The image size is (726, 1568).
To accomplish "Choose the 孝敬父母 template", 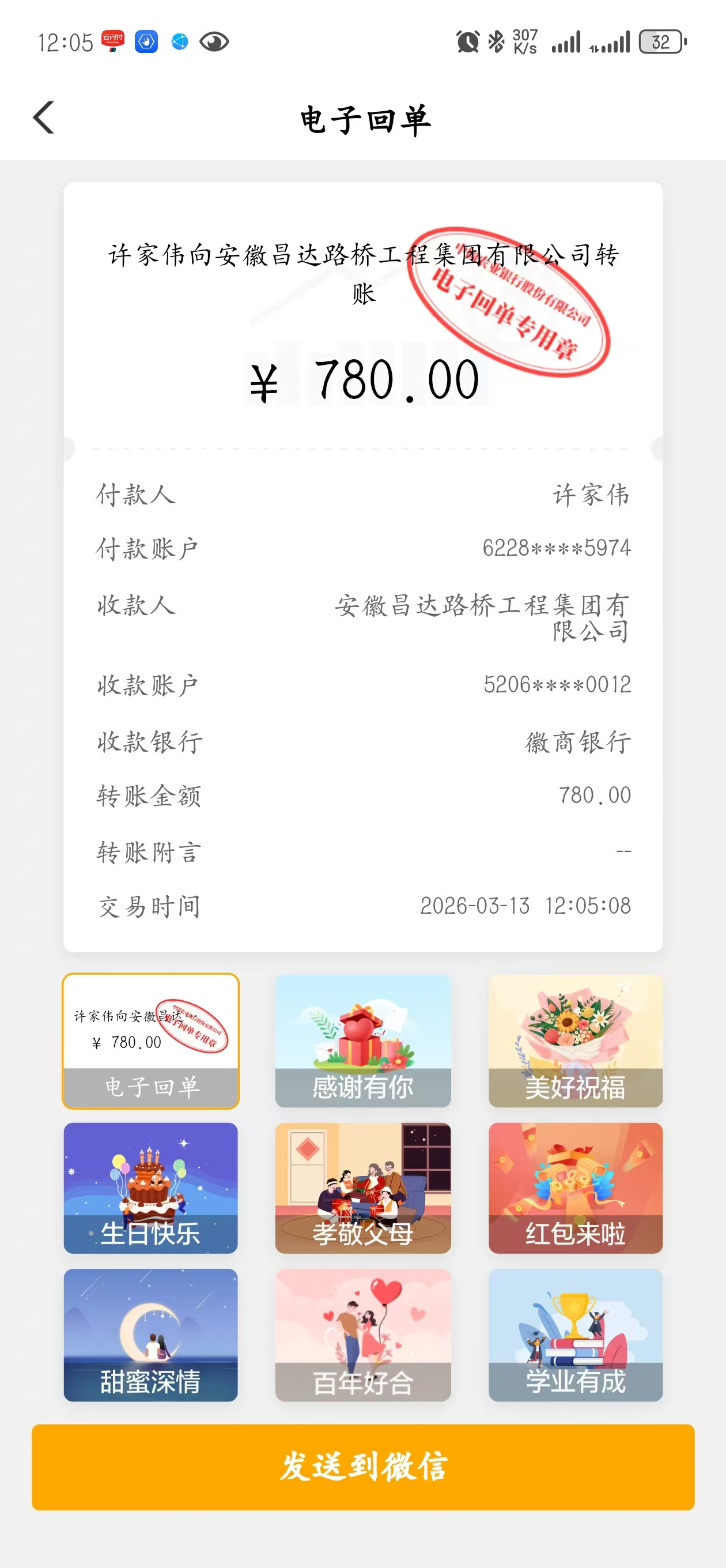I will coord(362,1188).
